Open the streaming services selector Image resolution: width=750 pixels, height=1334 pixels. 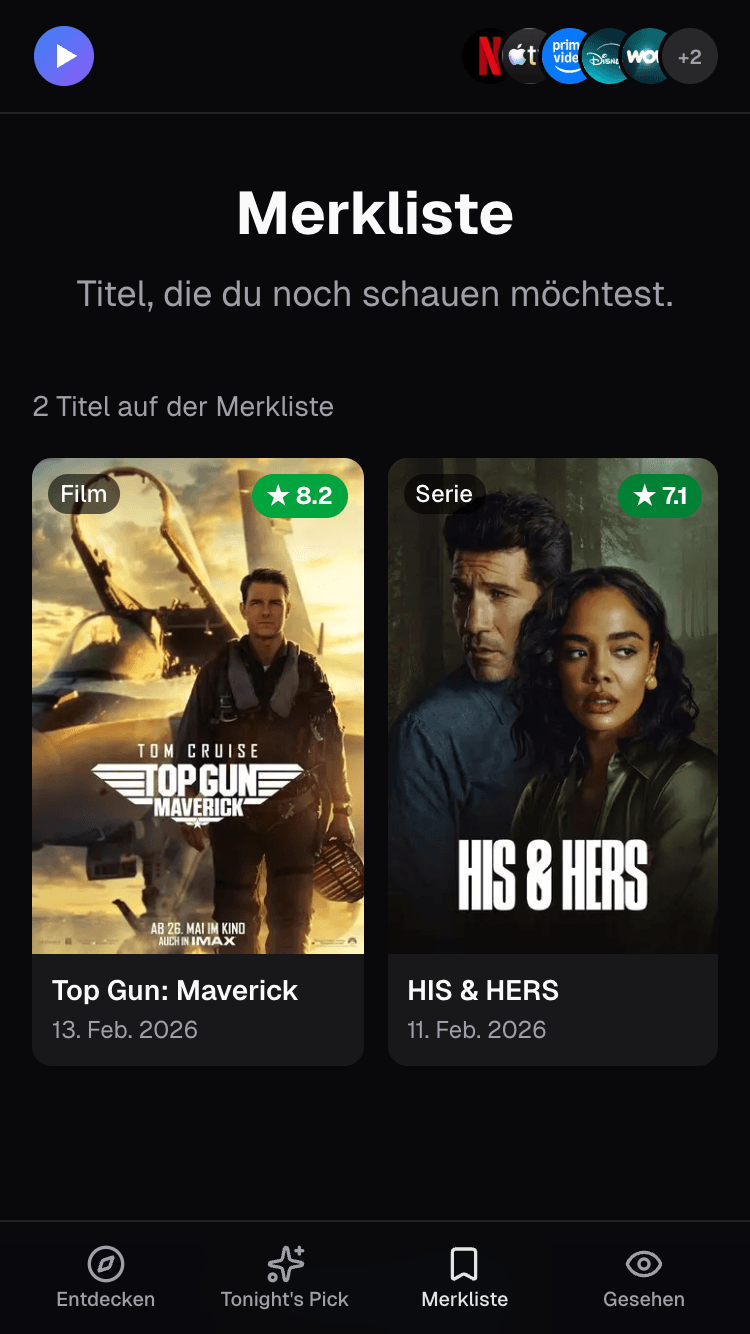(590, 56)
